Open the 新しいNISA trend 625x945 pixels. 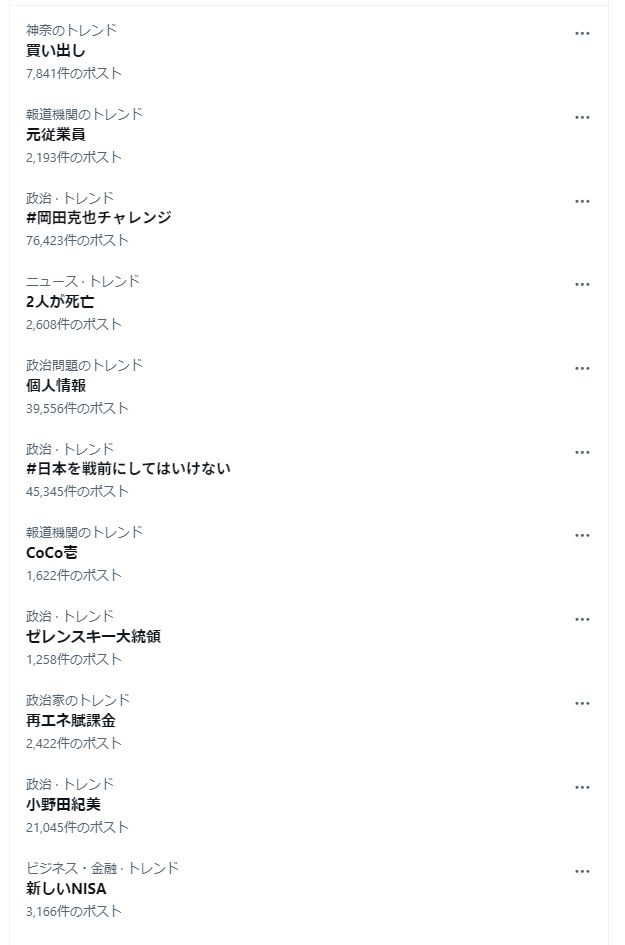tap(66, 888)
